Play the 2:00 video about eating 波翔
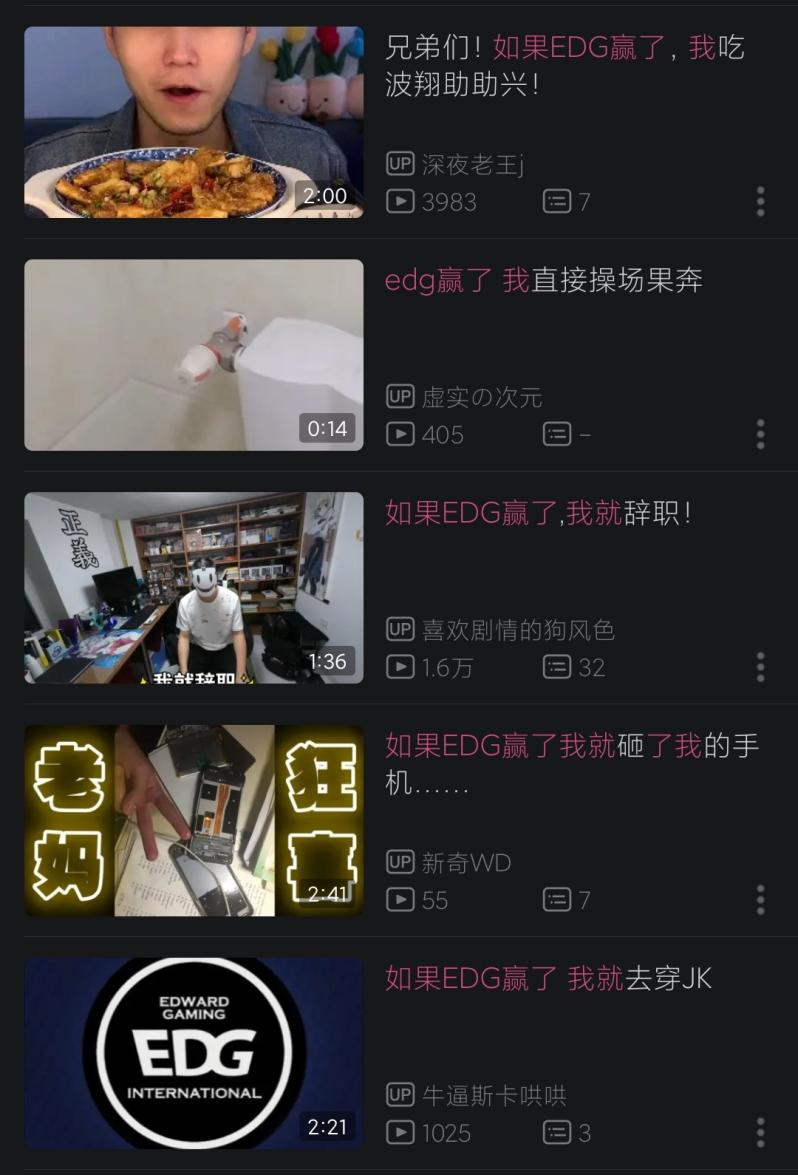Image resolution: width=798 pixels, height=1175 pixels. pos(193,122)
